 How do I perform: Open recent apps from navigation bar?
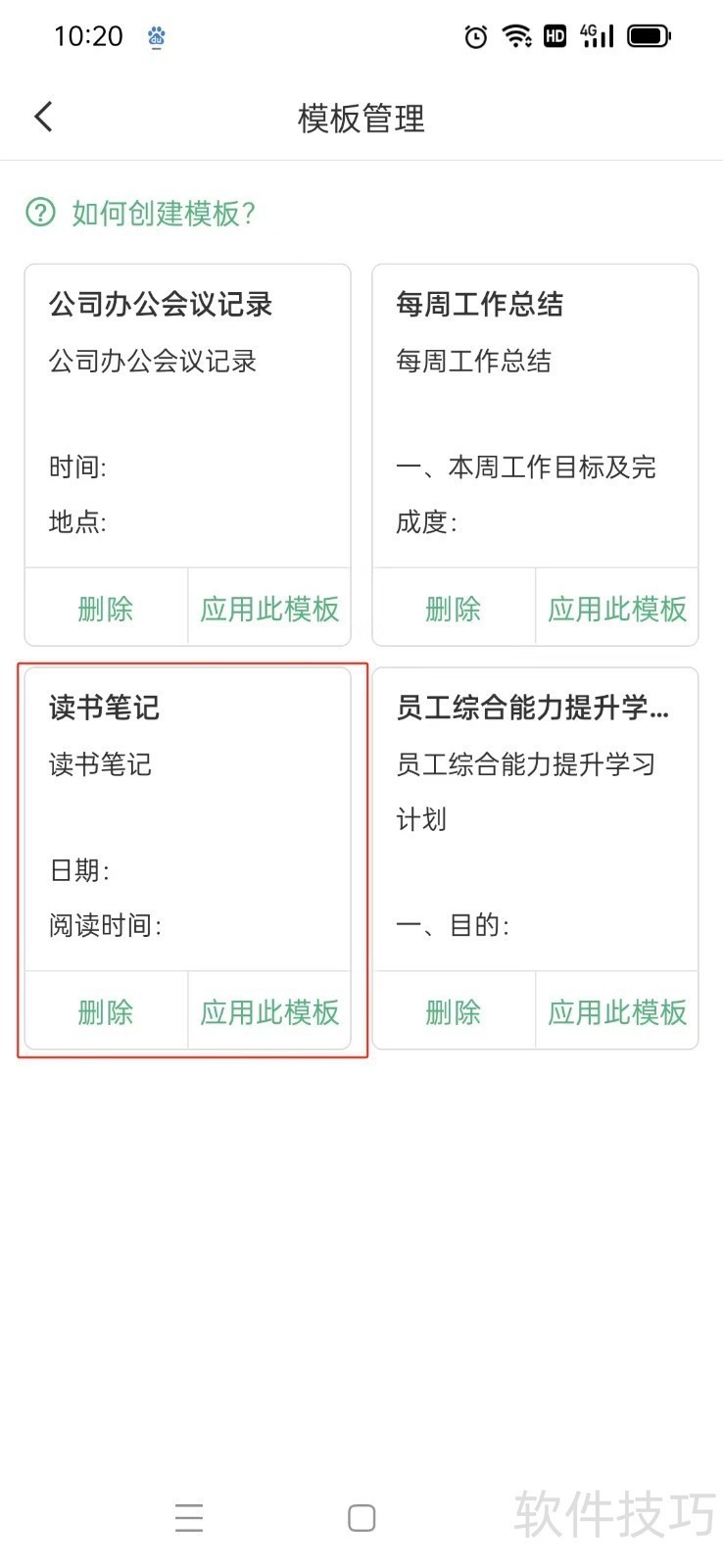pyautogui.click(x=189, y=1517)
